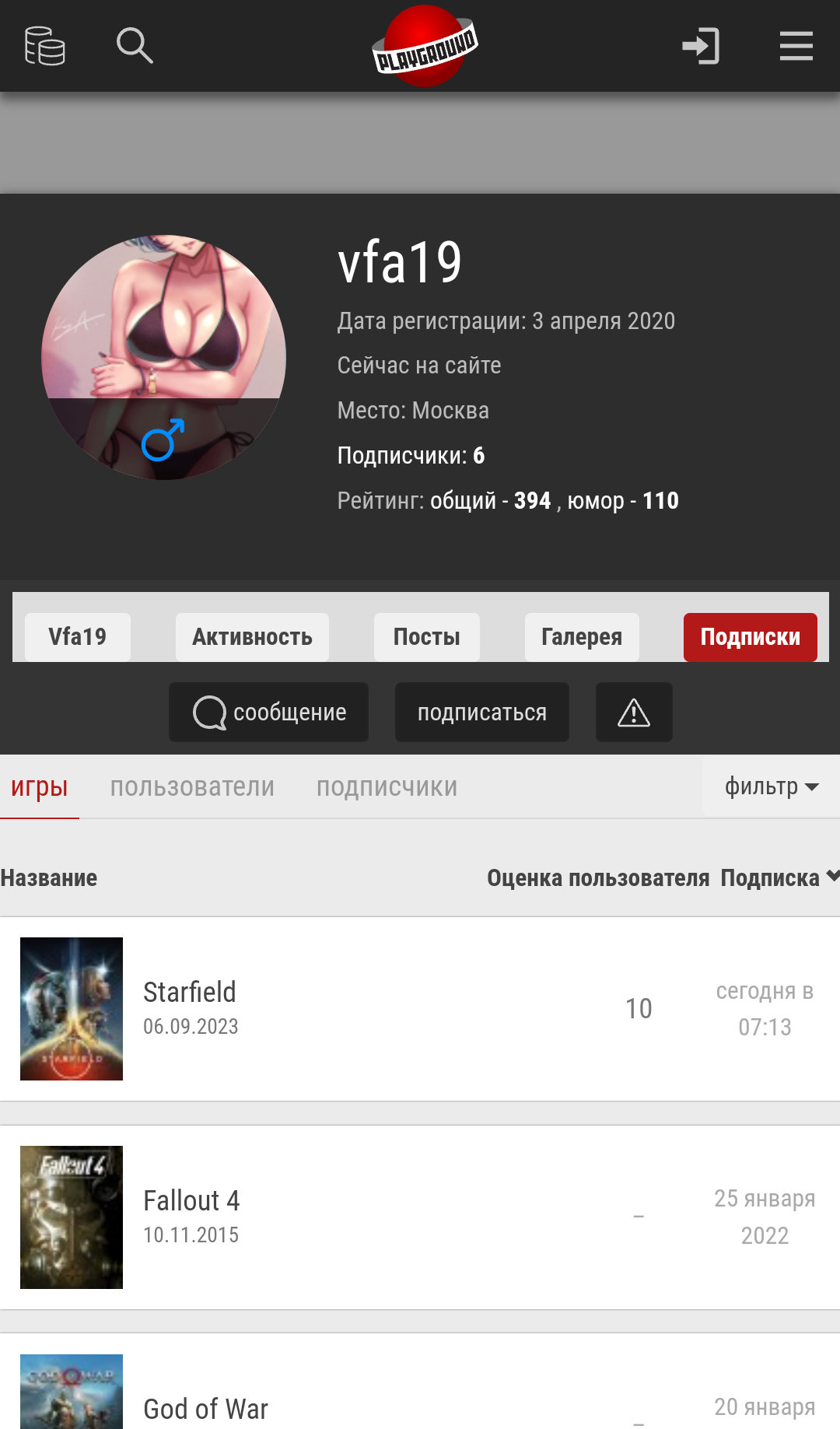Switch to the Vfa19 profile tab

(78, 637)
